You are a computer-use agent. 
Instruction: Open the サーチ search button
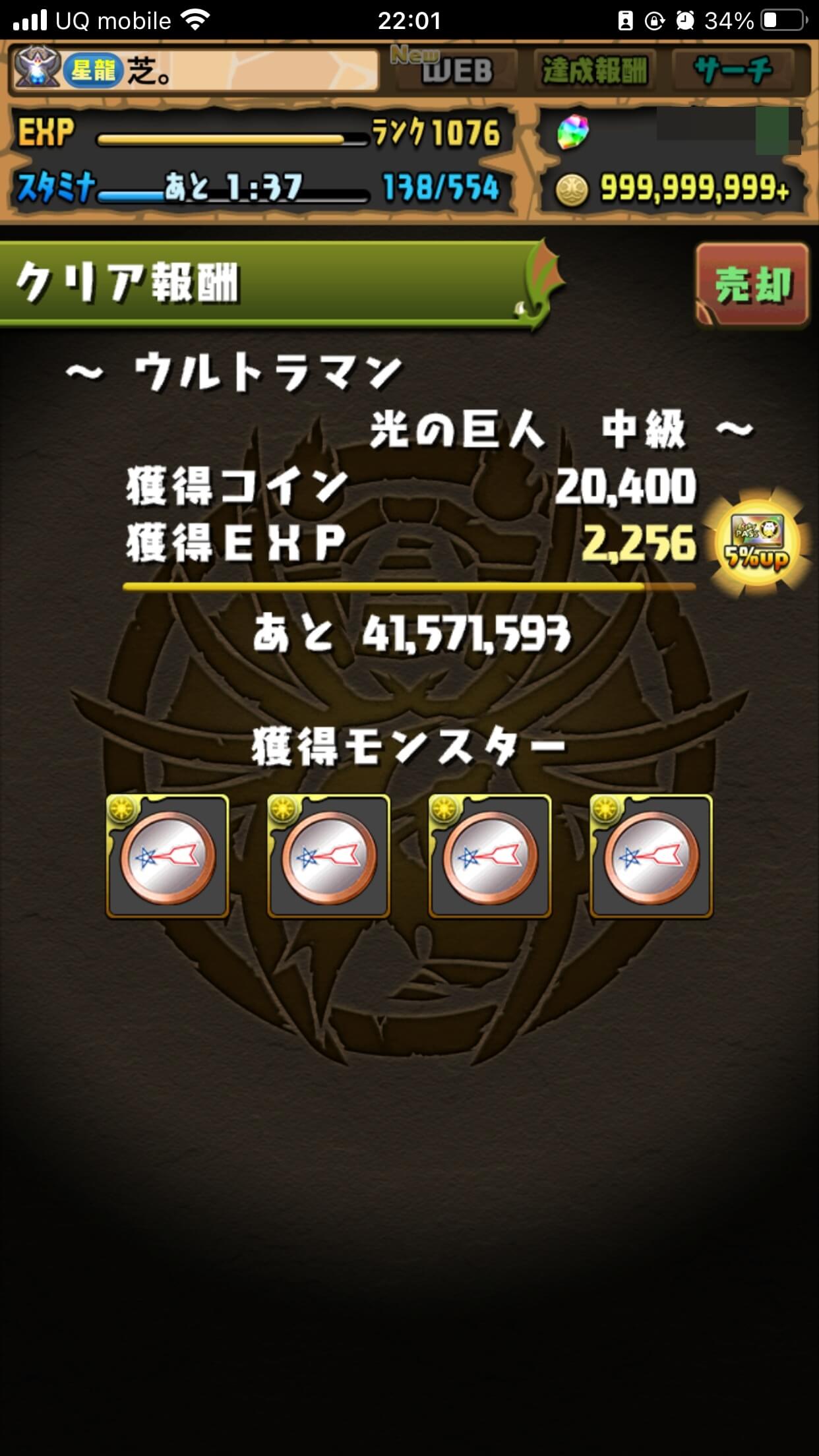pyautogui.click(x=733, y=70)
